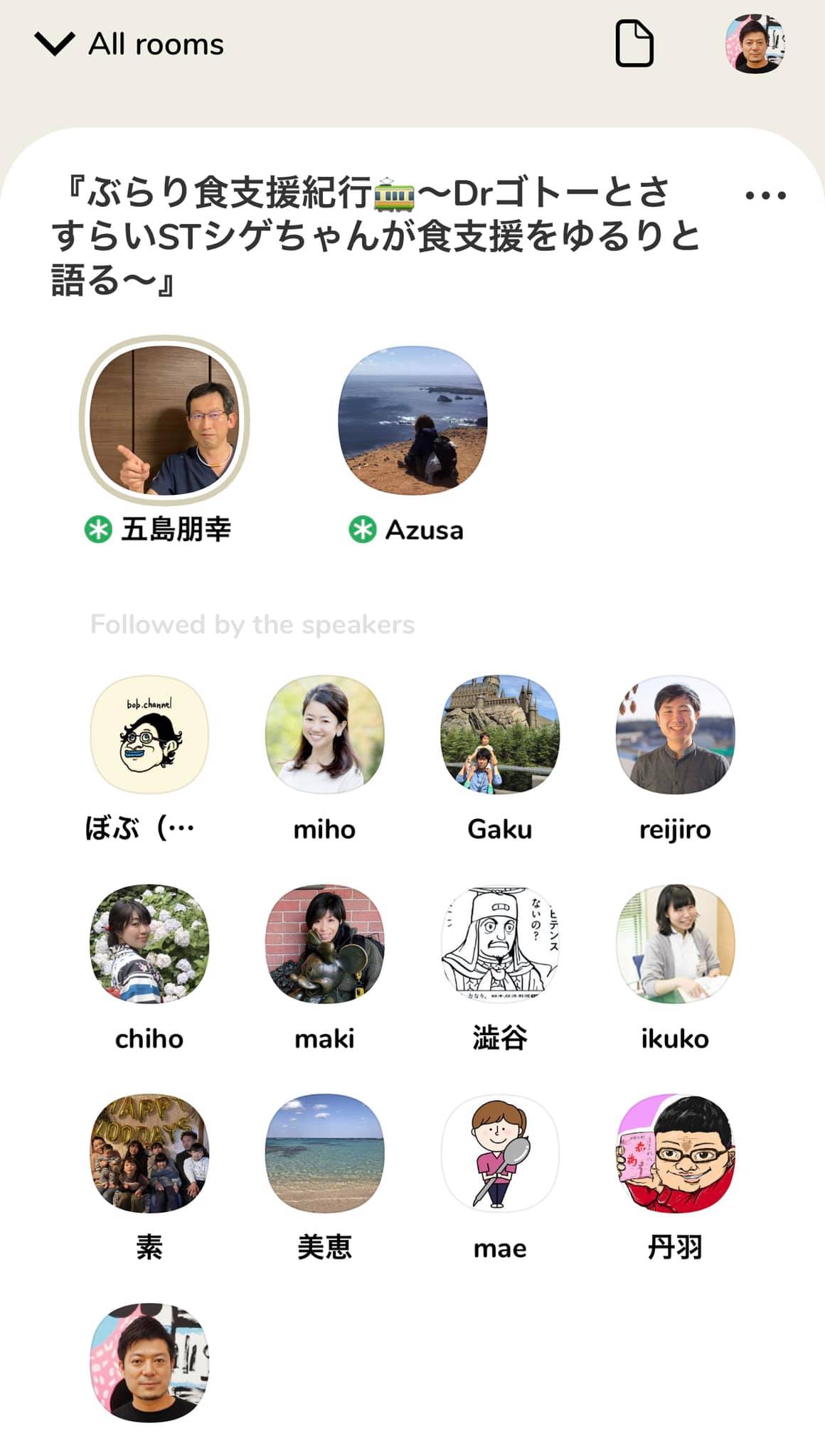Open the bob.channel ぼぶ profile
This screenshot has height=1456, width=825.
[x=149, y=734]
